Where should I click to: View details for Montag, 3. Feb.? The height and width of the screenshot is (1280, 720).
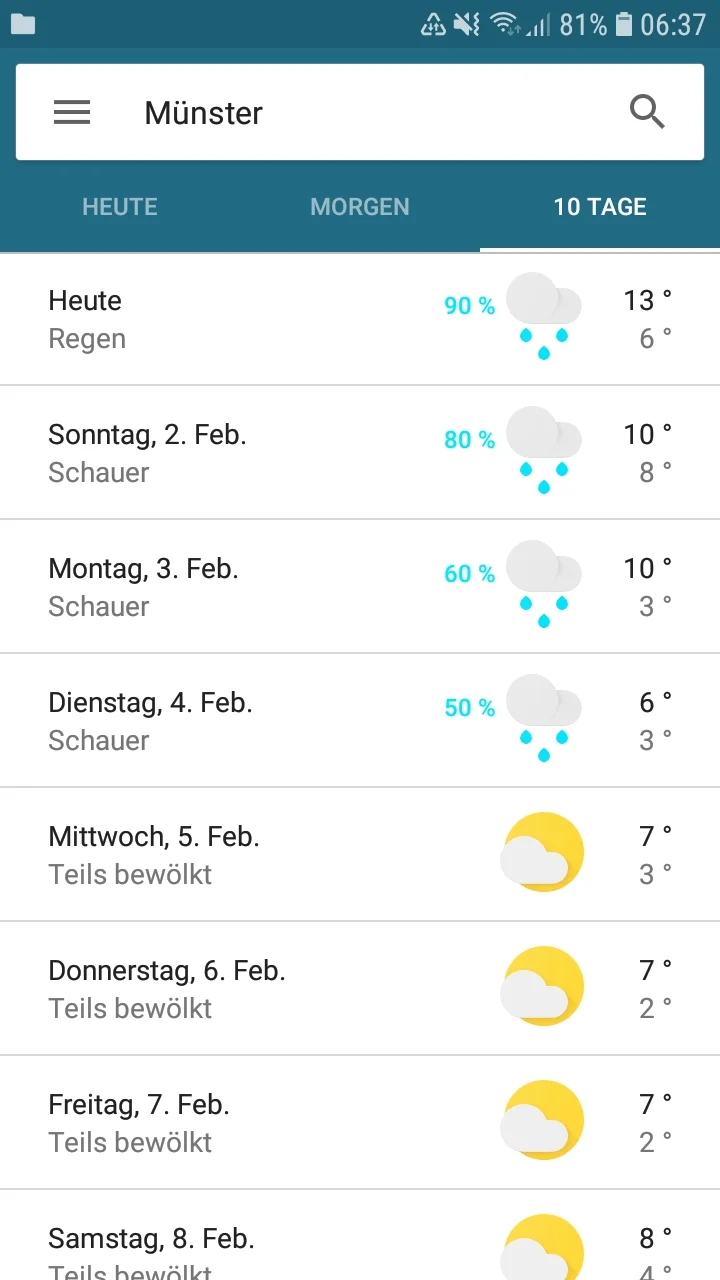[x=360, y=587]
